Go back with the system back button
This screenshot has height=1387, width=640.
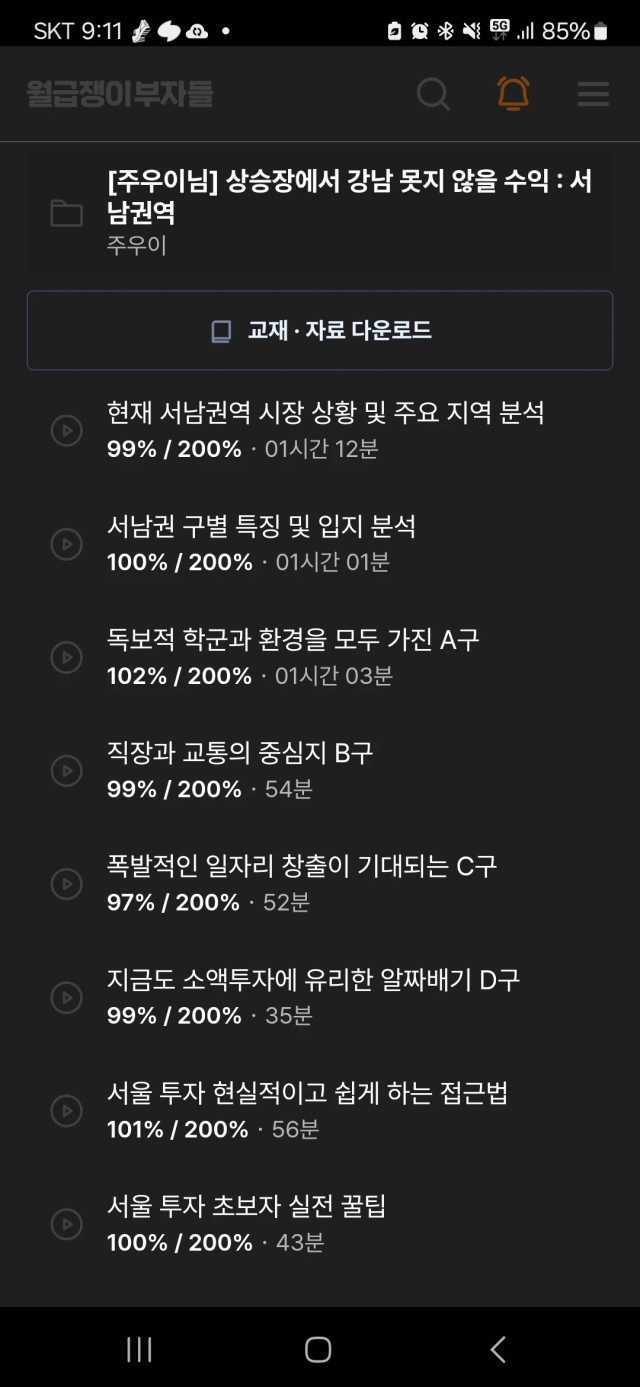point(498,1349)
